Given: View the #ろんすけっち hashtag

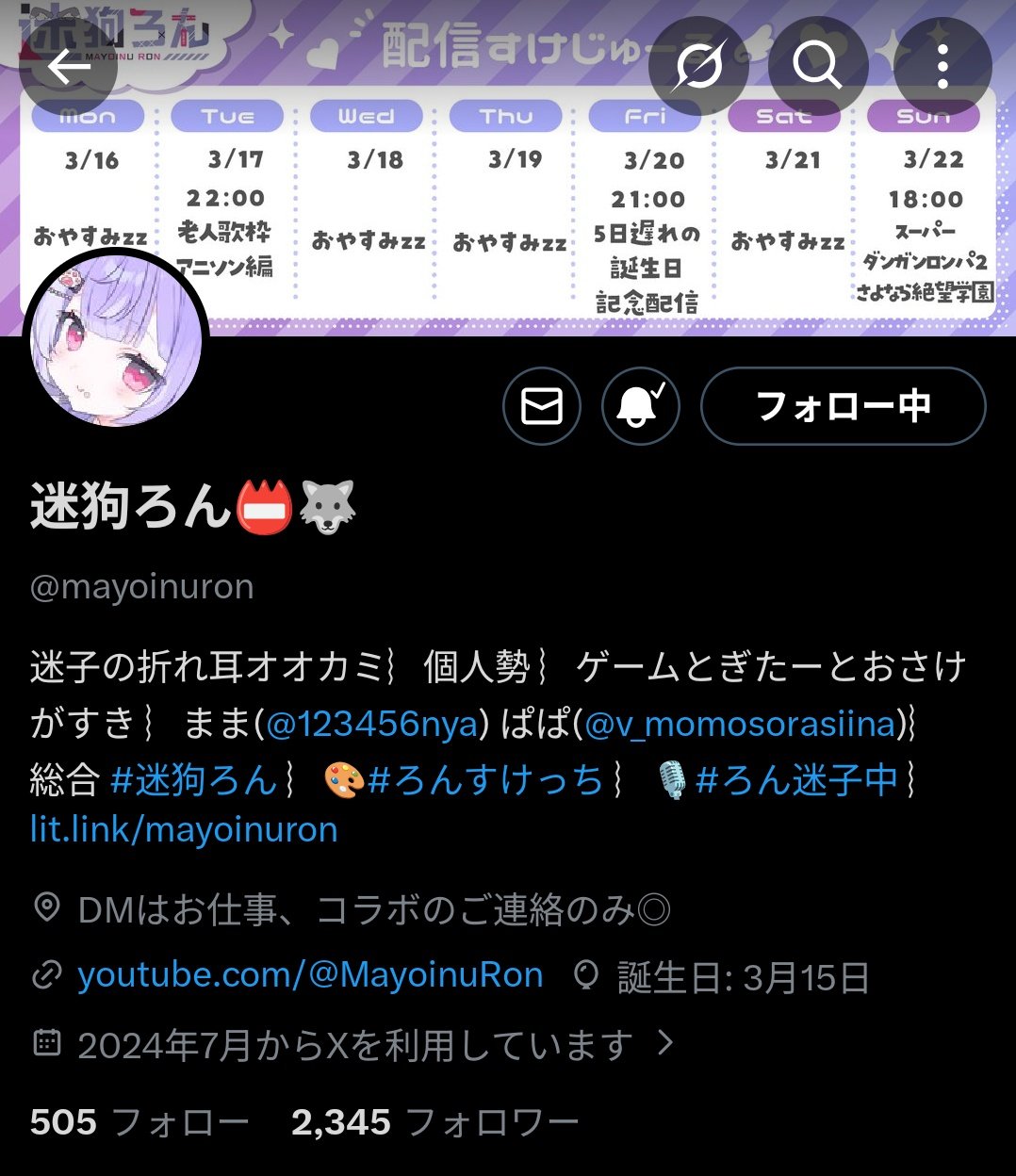Looking at the screenshot, I should (x=485, y=780).
